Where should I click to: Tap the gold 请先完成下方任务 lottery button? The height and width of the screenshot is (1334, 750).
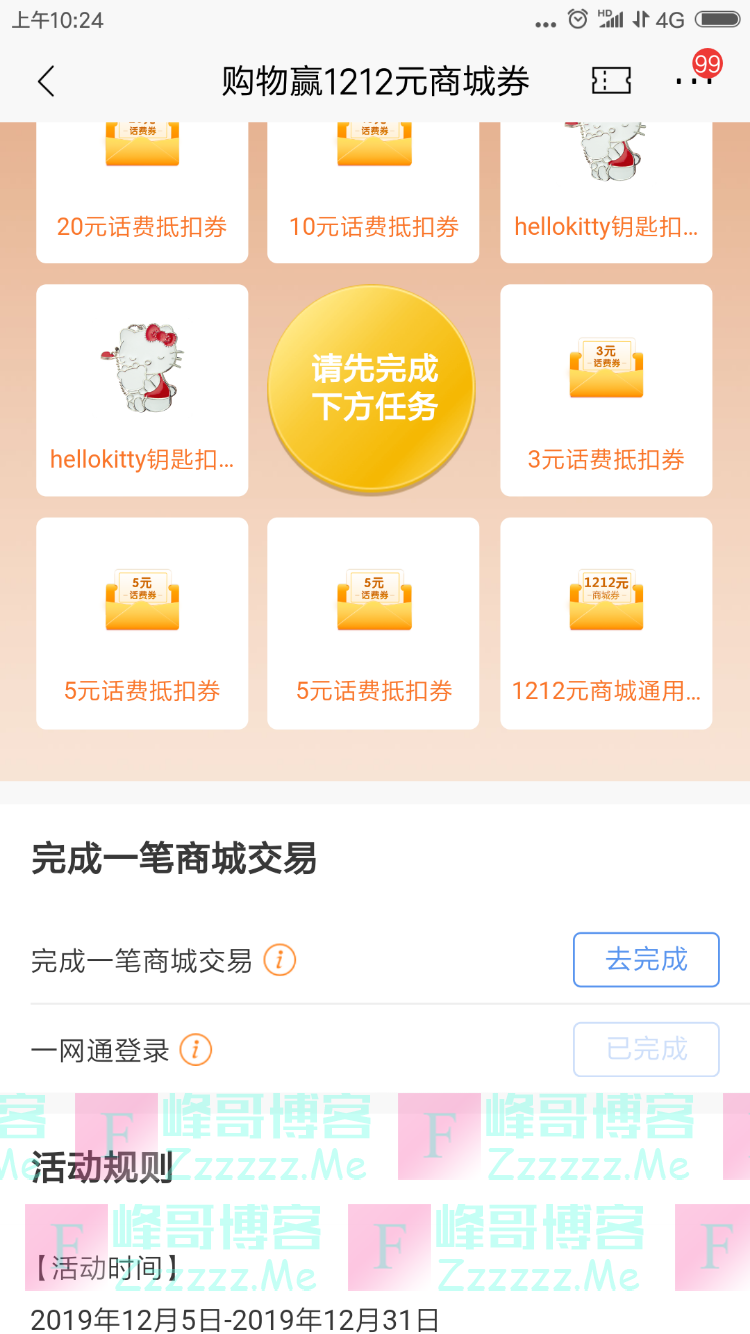tap(373, 389)
